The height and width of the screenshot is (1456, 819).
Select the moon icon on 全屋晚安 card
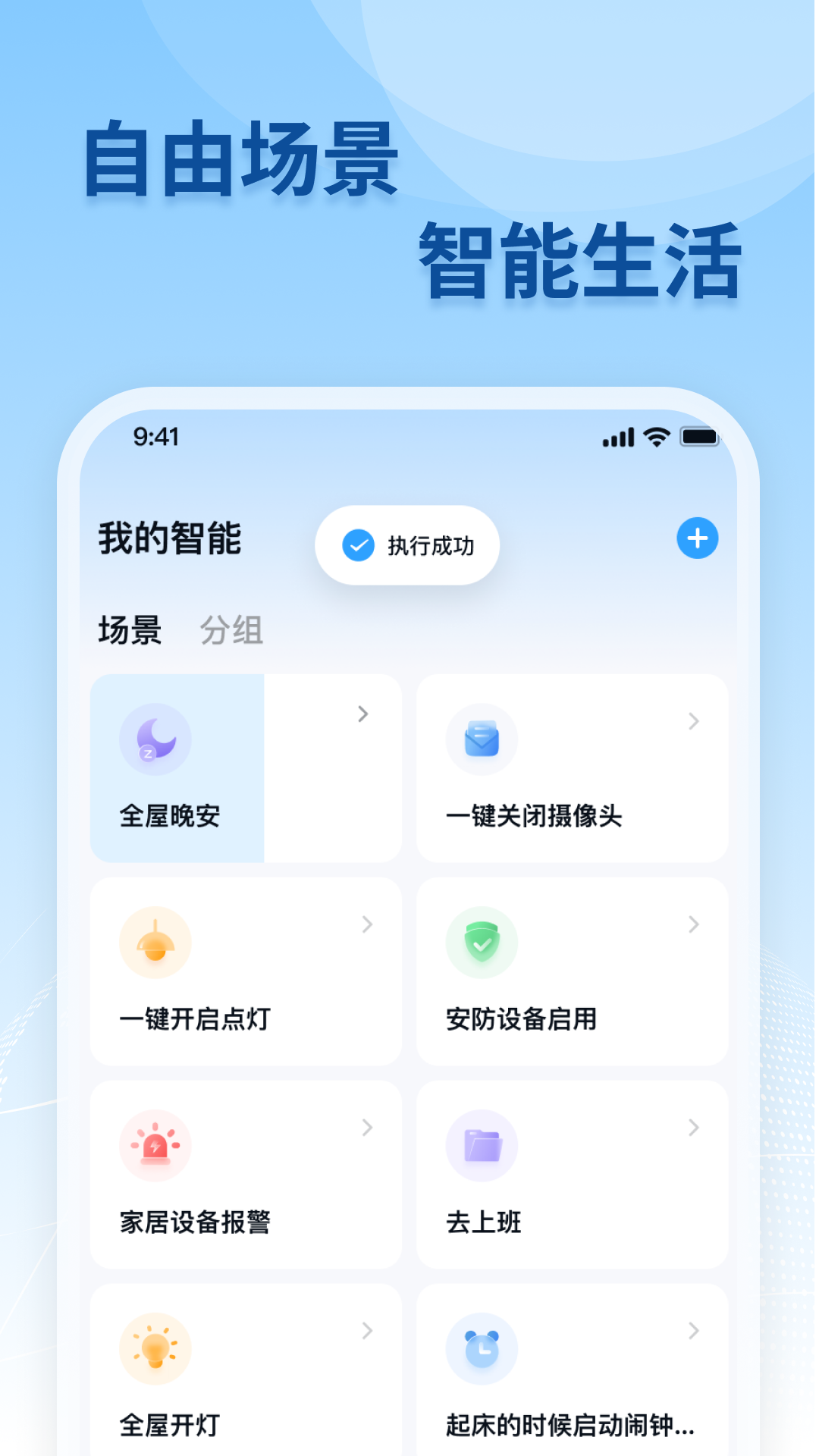155,739
